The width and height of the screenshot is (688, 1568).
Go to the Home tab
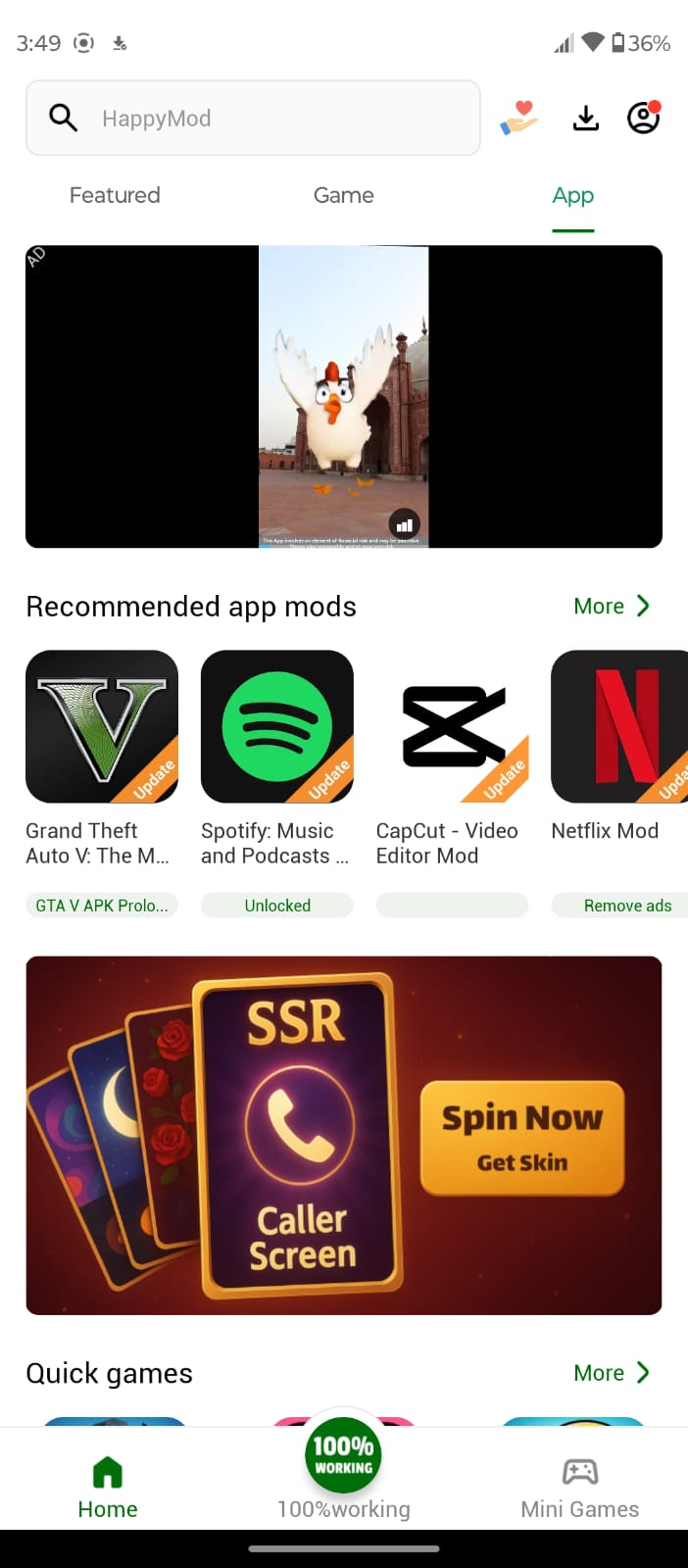(108, 1486)
